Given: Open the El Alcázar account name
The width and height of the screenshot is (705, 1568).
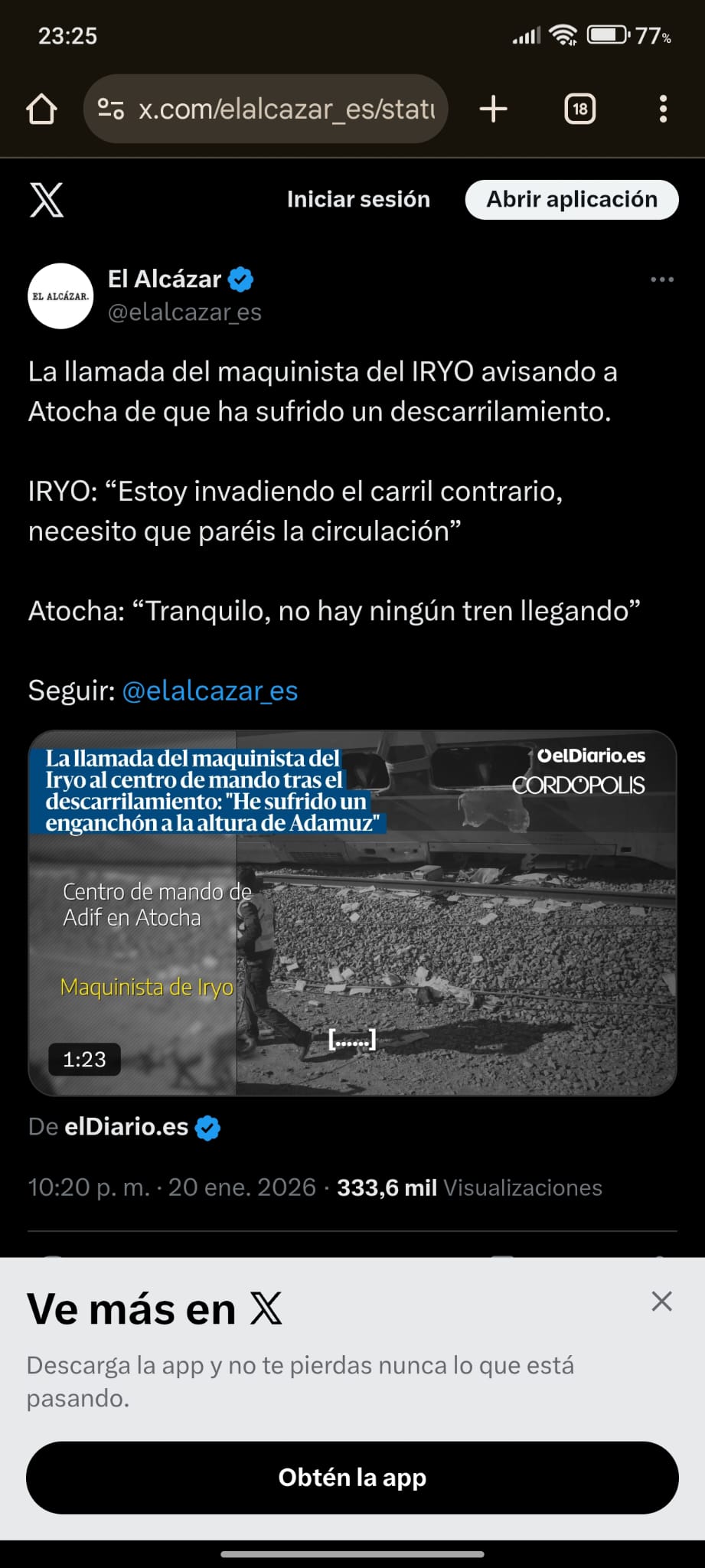Looking at the screenshot, I should (165, 279).
